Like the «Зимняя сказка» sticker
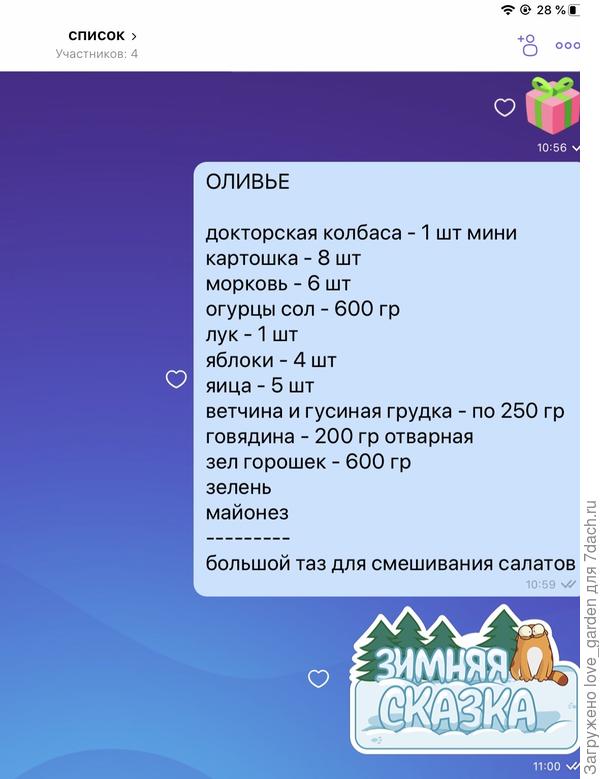 click(x=318, y=679)
